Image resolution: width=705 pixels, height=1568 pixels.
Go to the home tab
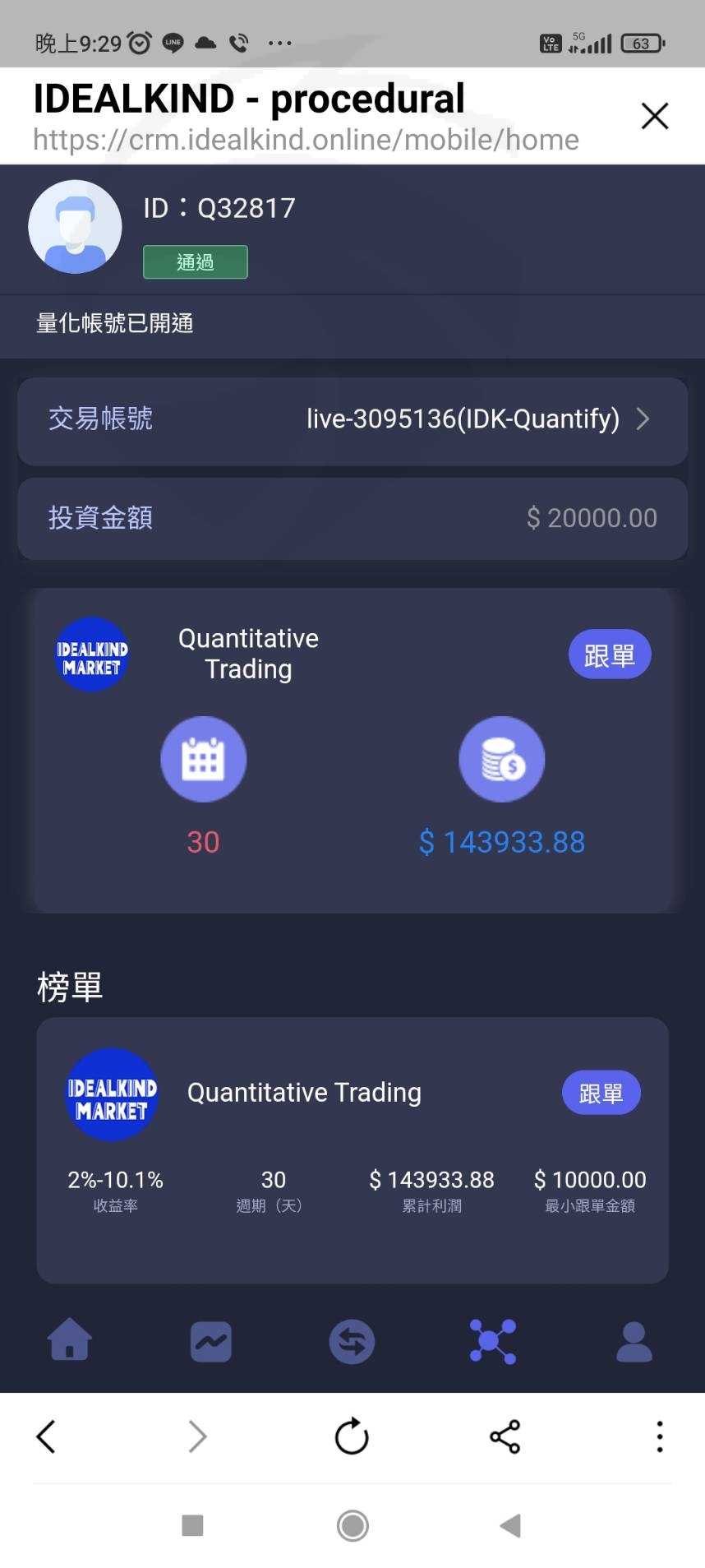70,1340
